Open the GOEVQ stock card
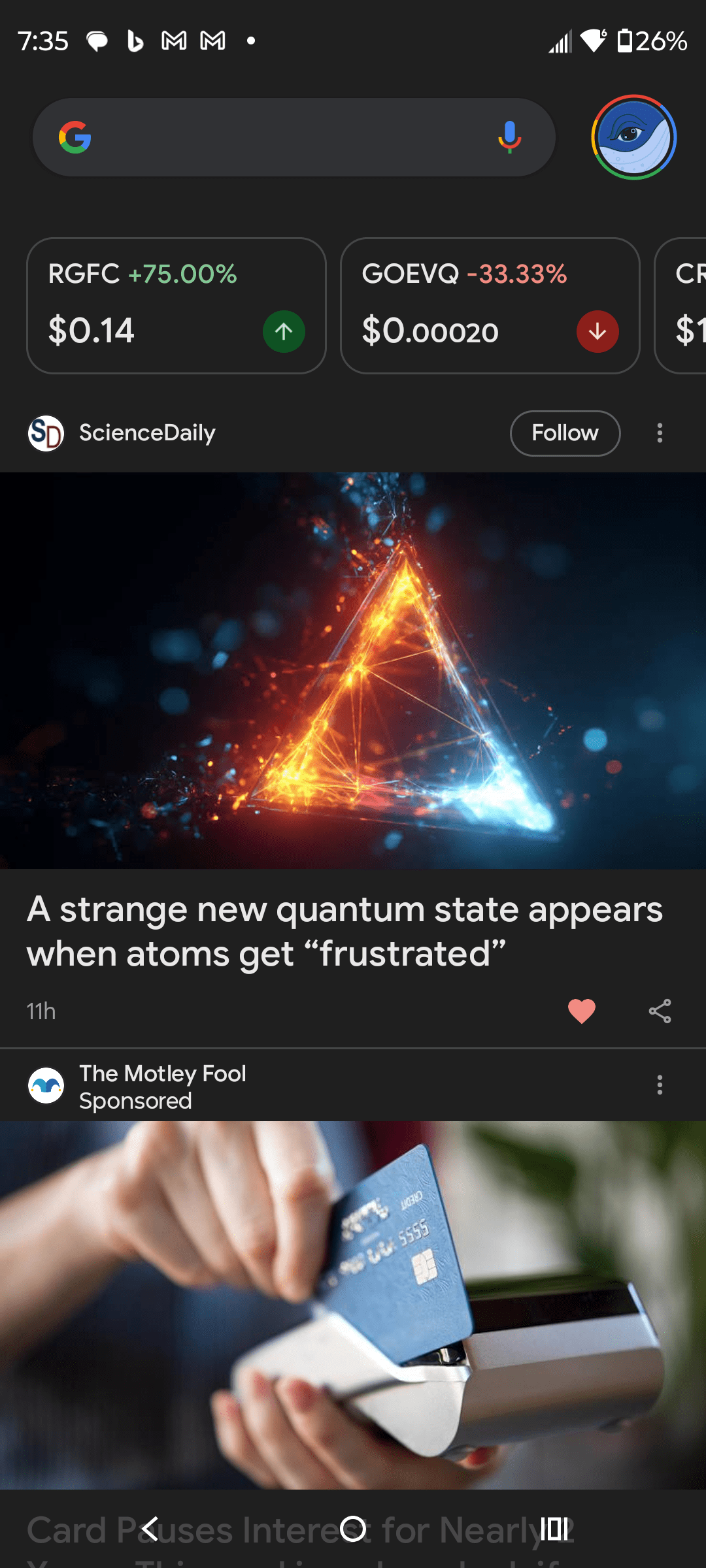 (x=490, y=305)
